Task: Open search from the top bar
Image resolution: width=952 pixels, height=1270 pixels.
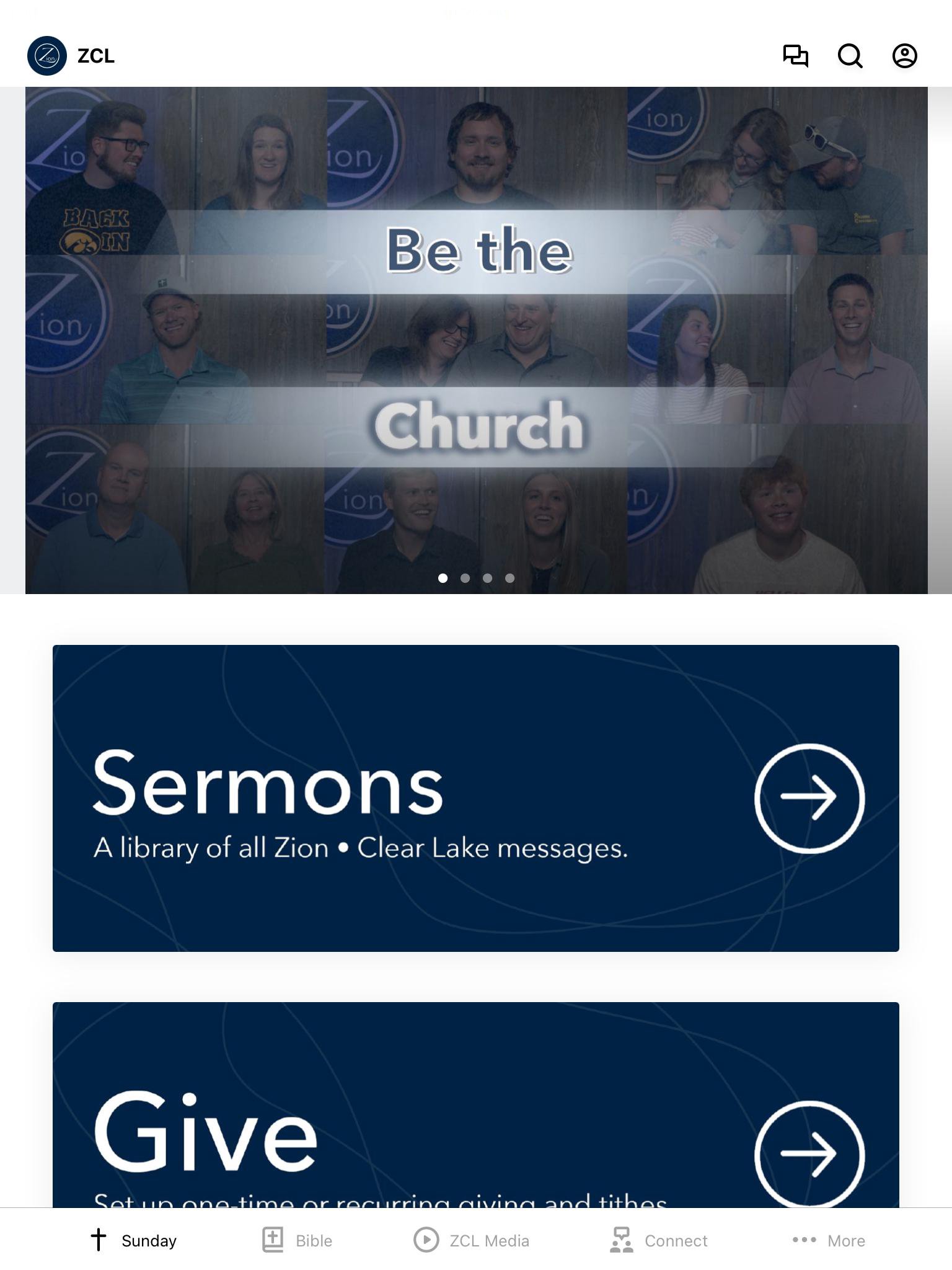Action: (850, 56)
